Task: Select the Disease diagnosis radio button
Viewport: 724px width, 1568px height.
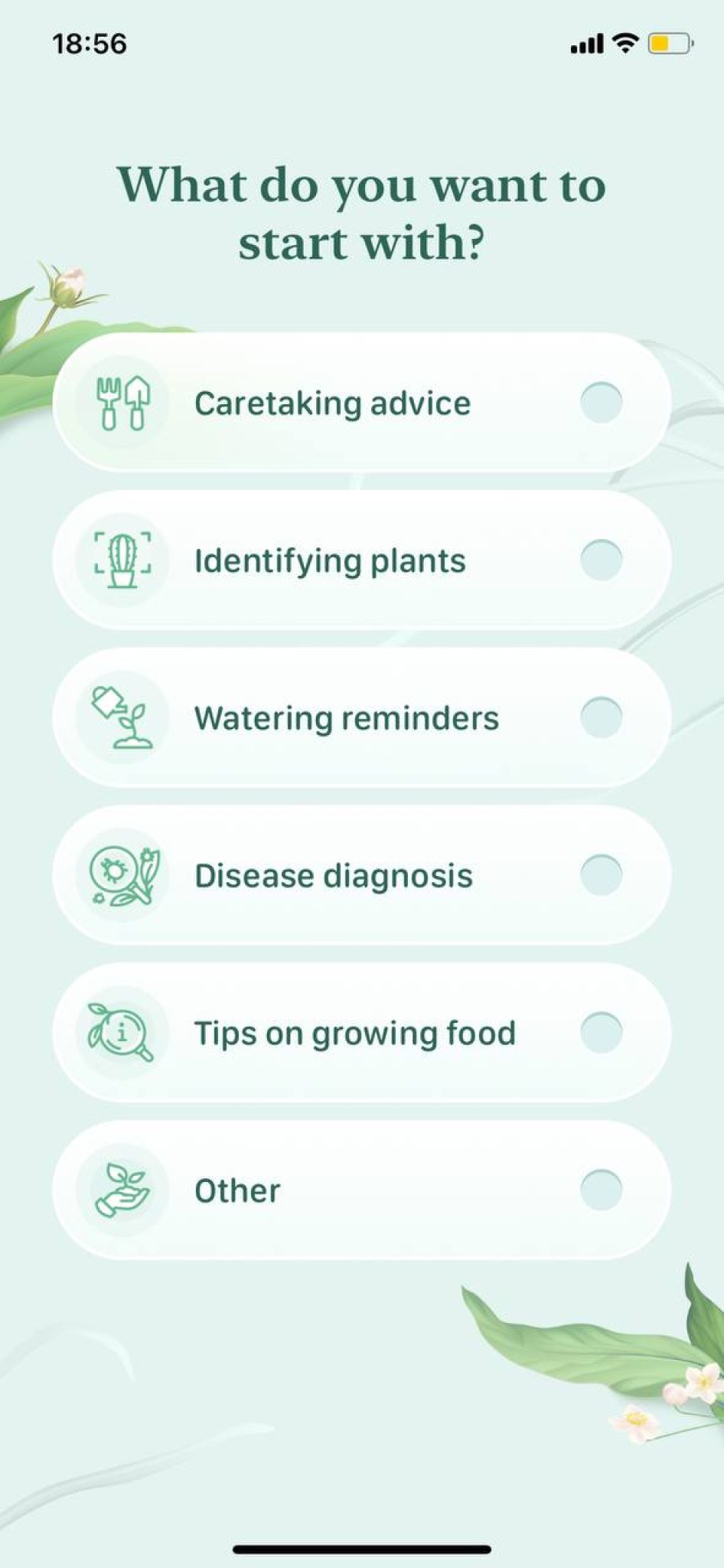Action: click(x=602, y=875)
